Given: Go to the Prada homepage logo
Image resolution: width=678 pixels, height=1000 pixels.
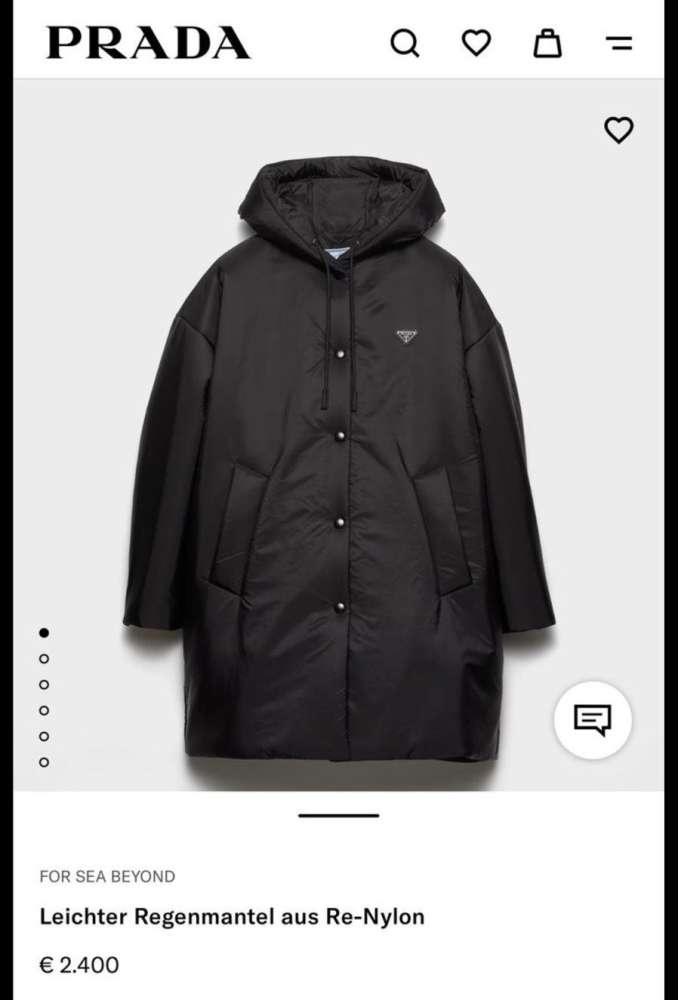Looking at the screenshot, I should tap(148, 43).
